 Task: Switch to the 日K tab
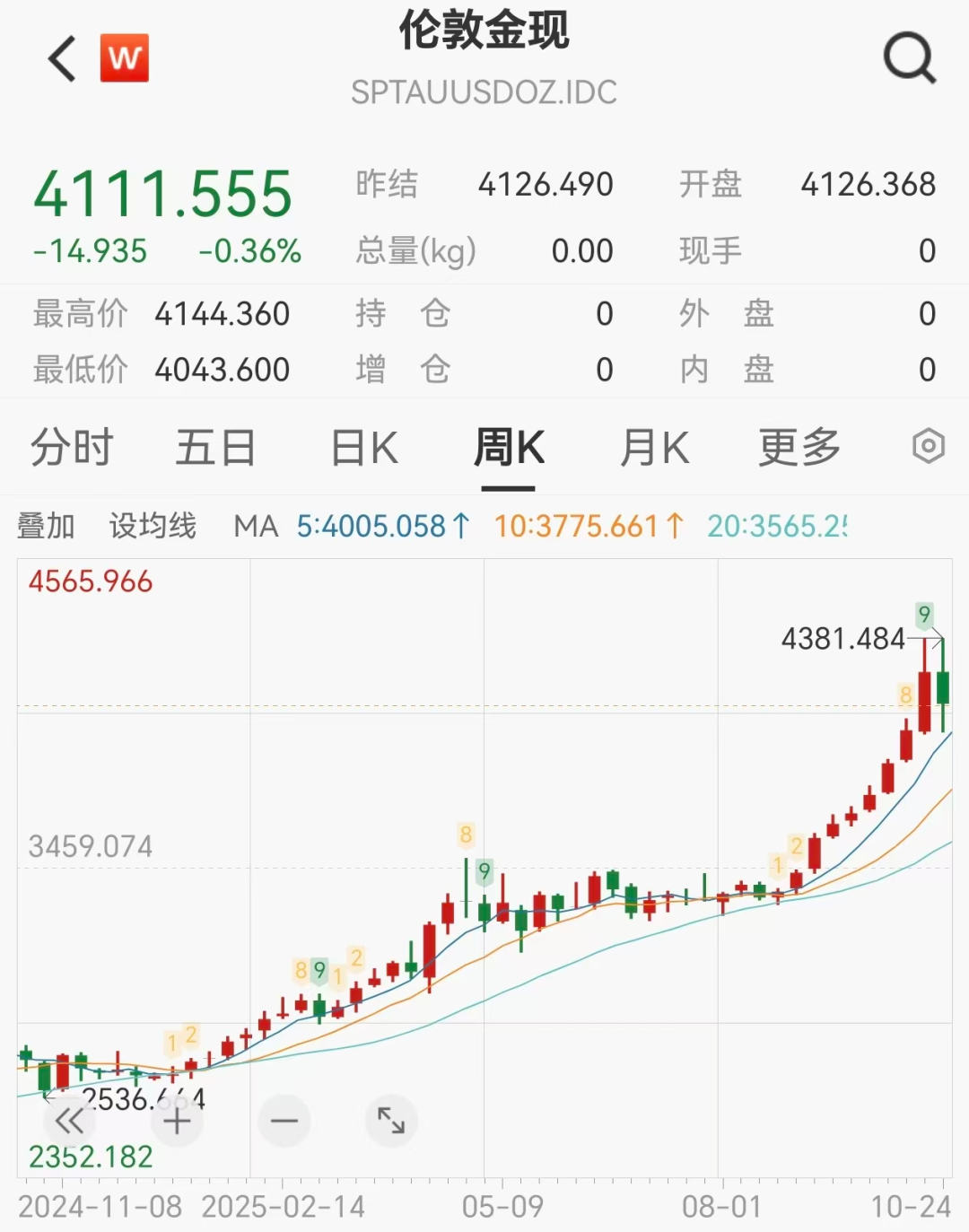click(362, 446)
